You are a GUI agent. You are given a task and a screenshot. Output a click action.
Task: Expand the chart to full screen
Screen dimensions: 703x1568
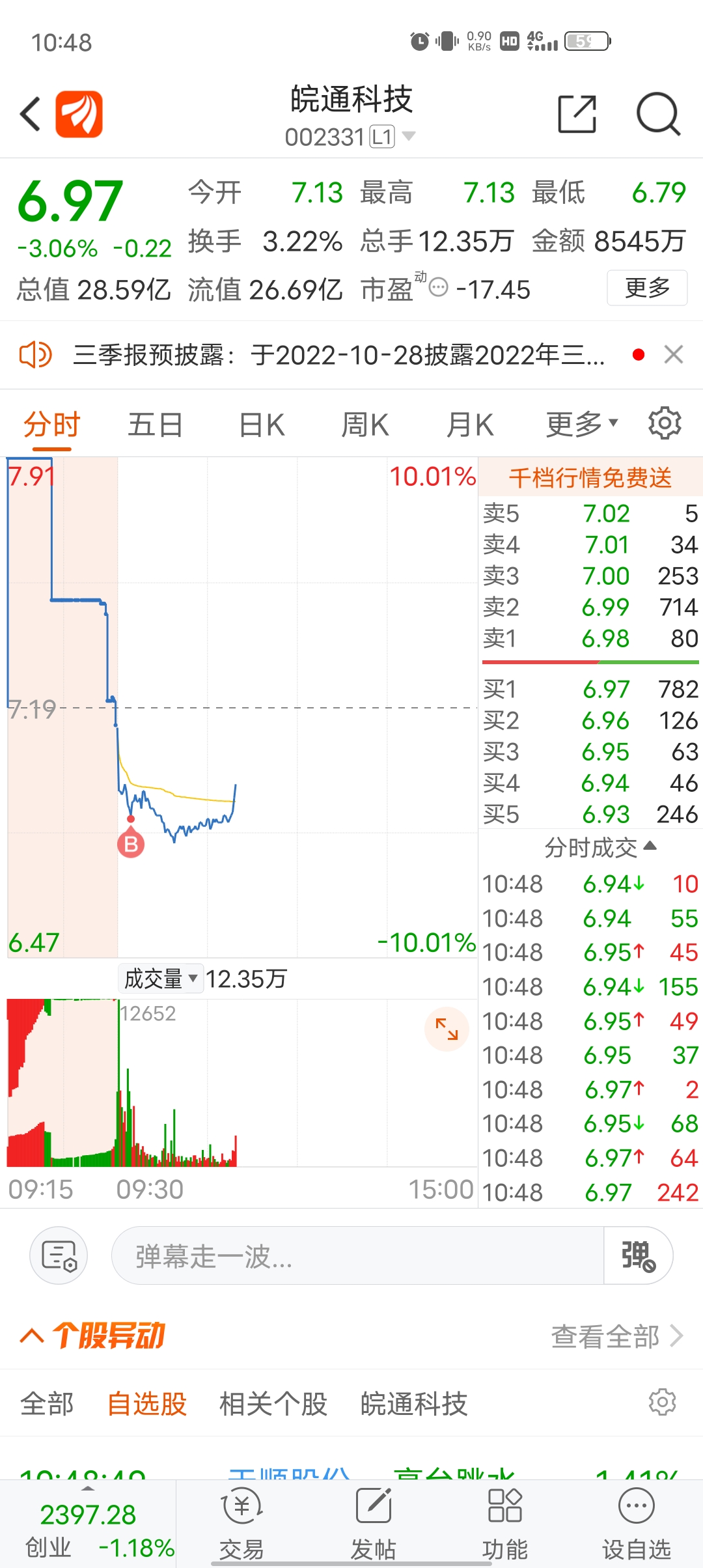point(447,1029)
